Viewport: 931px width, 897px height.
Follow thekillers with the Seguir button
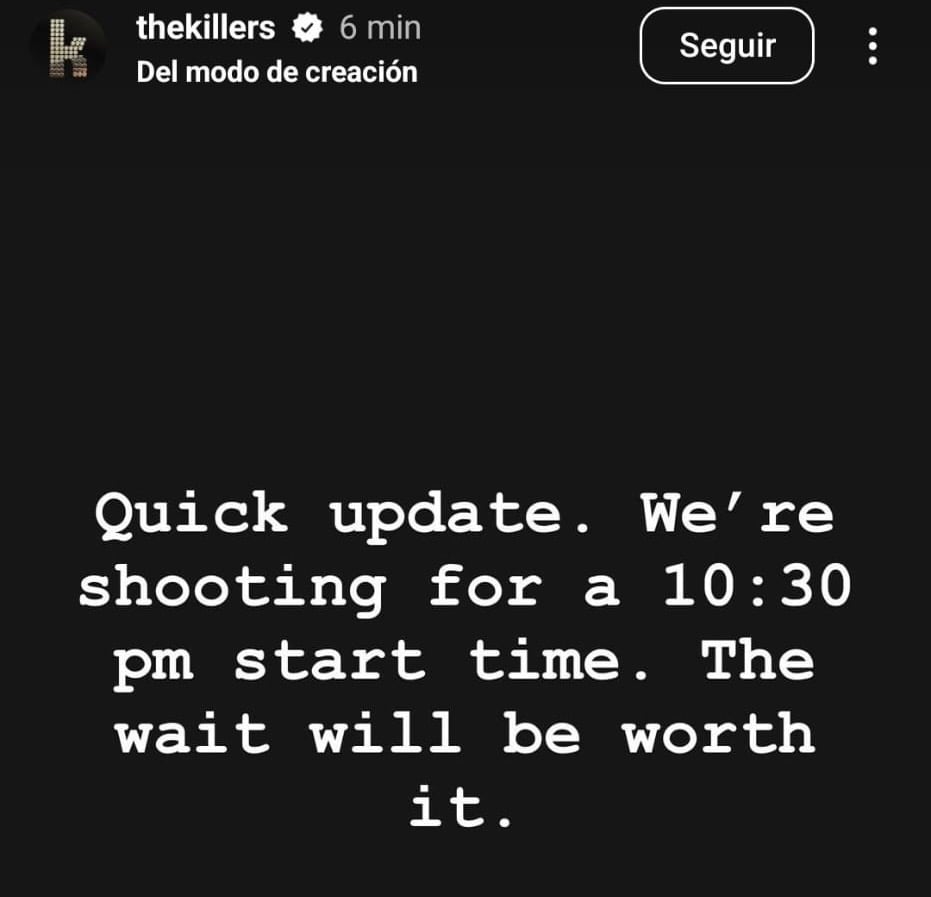point(726,45)
